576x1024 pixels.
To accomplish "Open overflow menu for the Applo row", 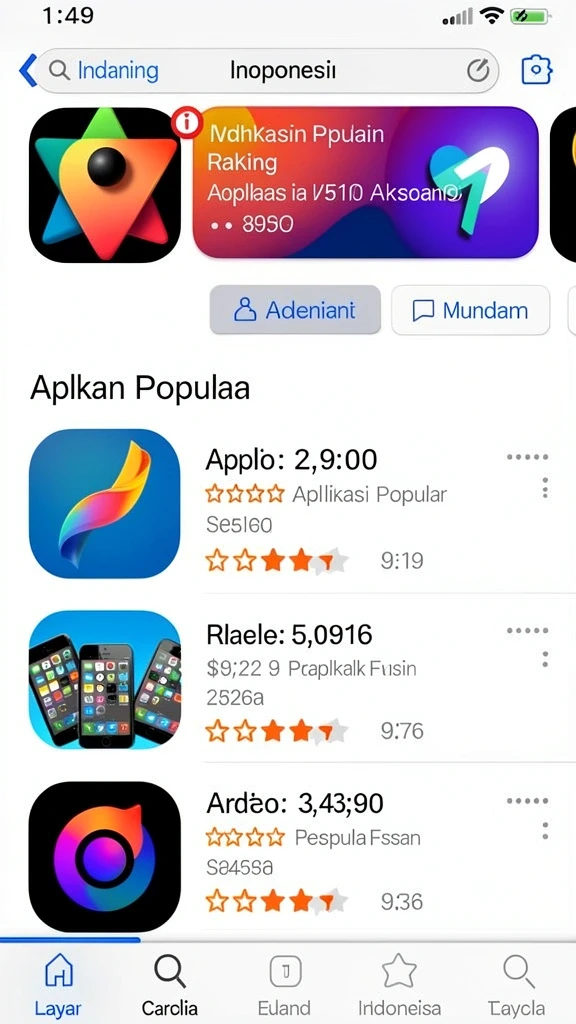I will click(x=545, y=488).
